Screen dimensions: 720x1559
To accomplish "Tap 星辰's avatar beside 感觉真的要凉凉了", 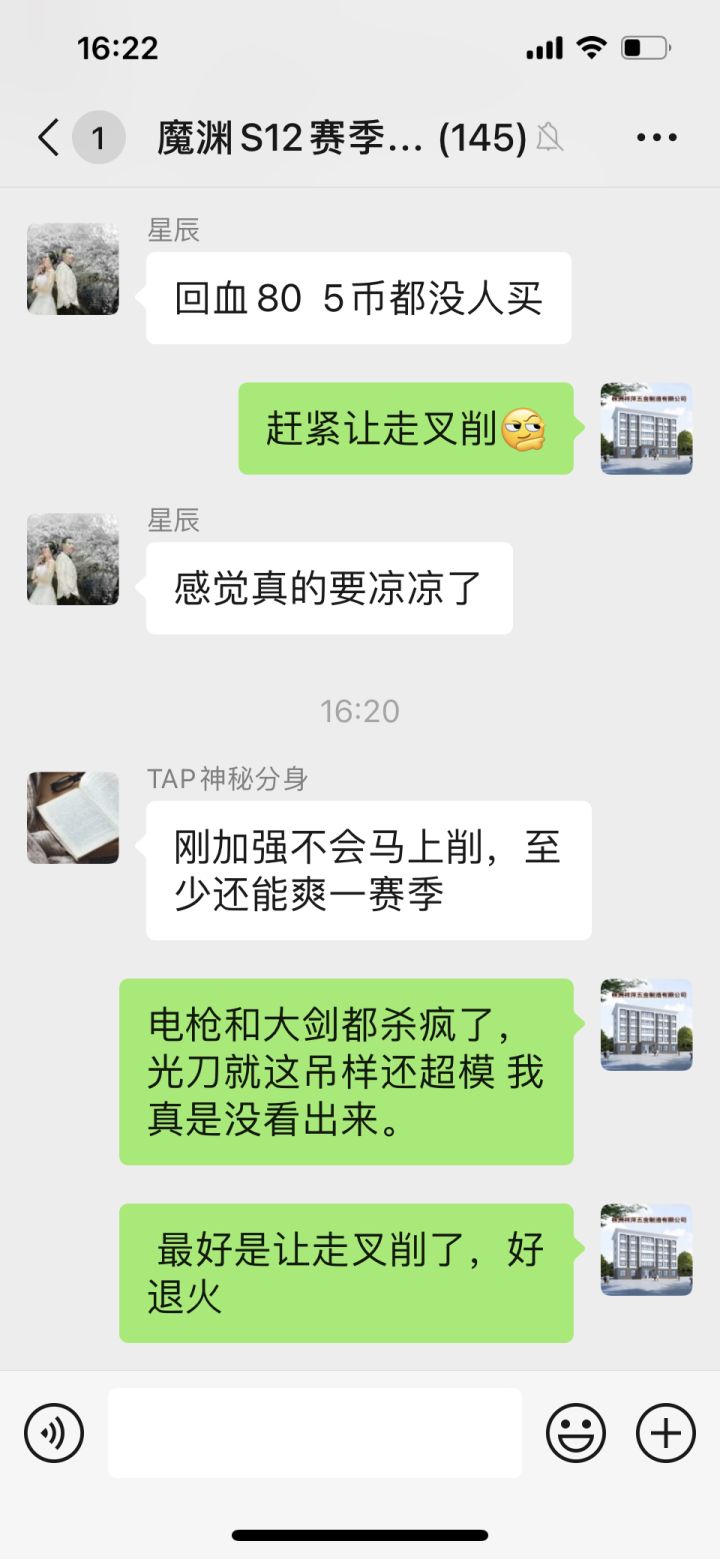I will (x=71, y=558).
